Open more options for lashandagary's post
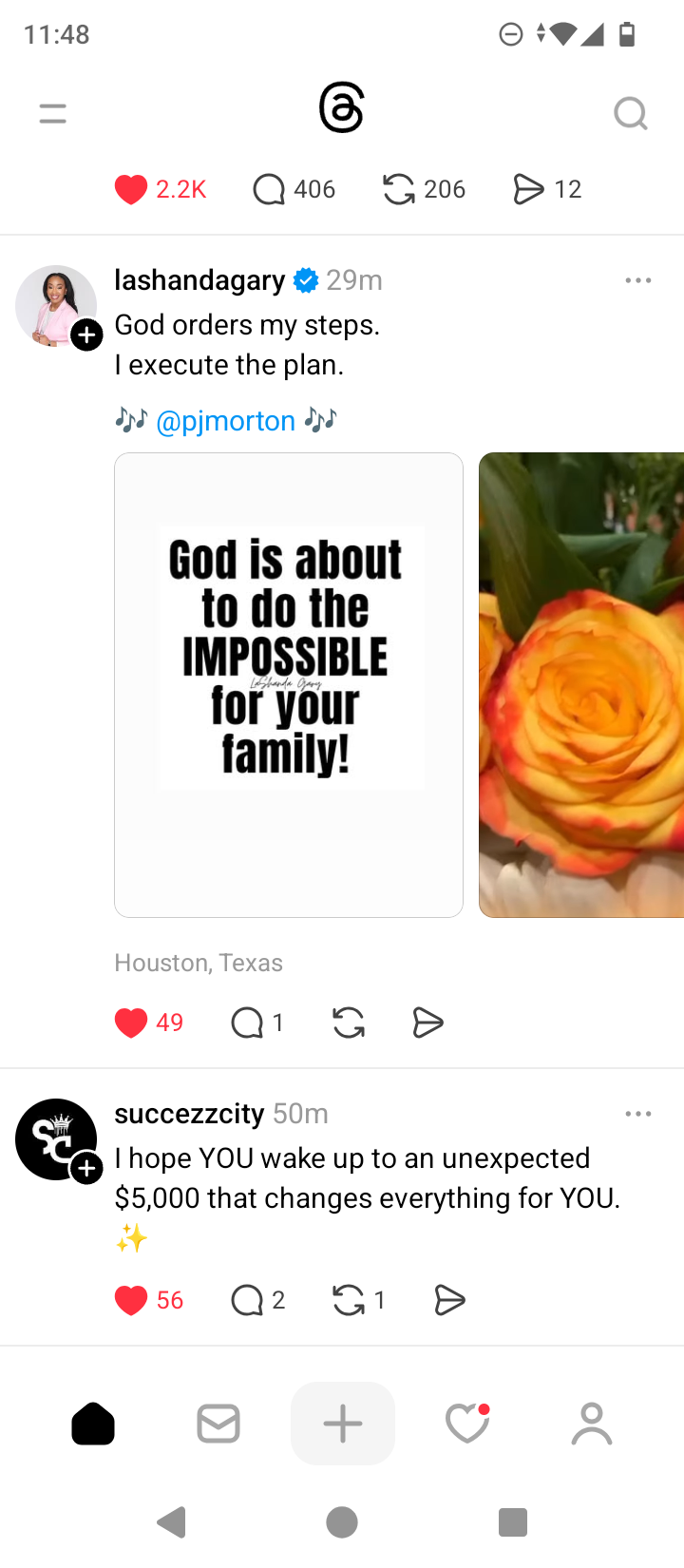The image size is (684, 1568). point(638,280)
